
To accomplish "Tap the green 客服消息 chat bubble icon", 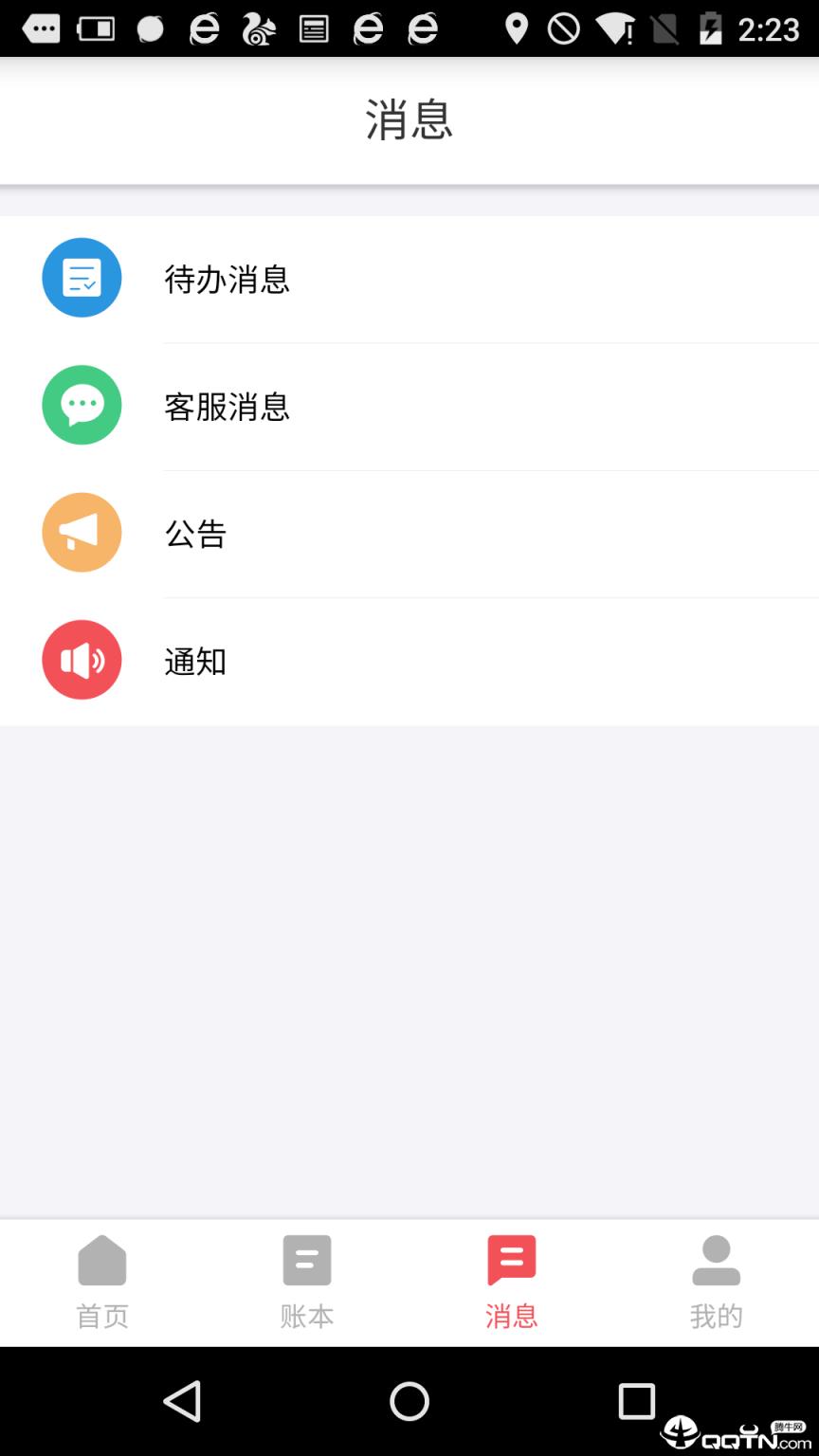I will point(82,405).
